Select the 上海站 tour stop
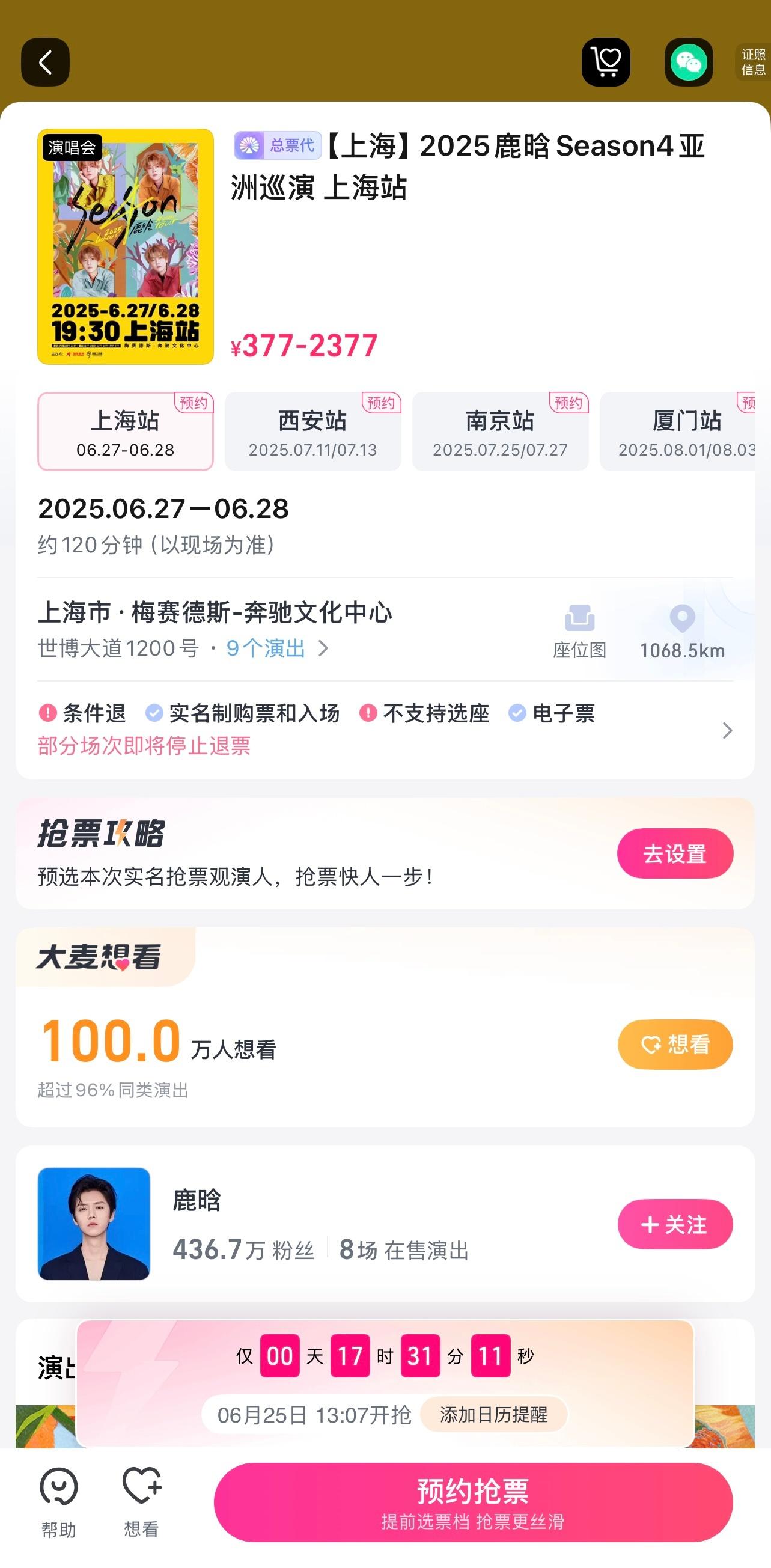 [126, 431]
